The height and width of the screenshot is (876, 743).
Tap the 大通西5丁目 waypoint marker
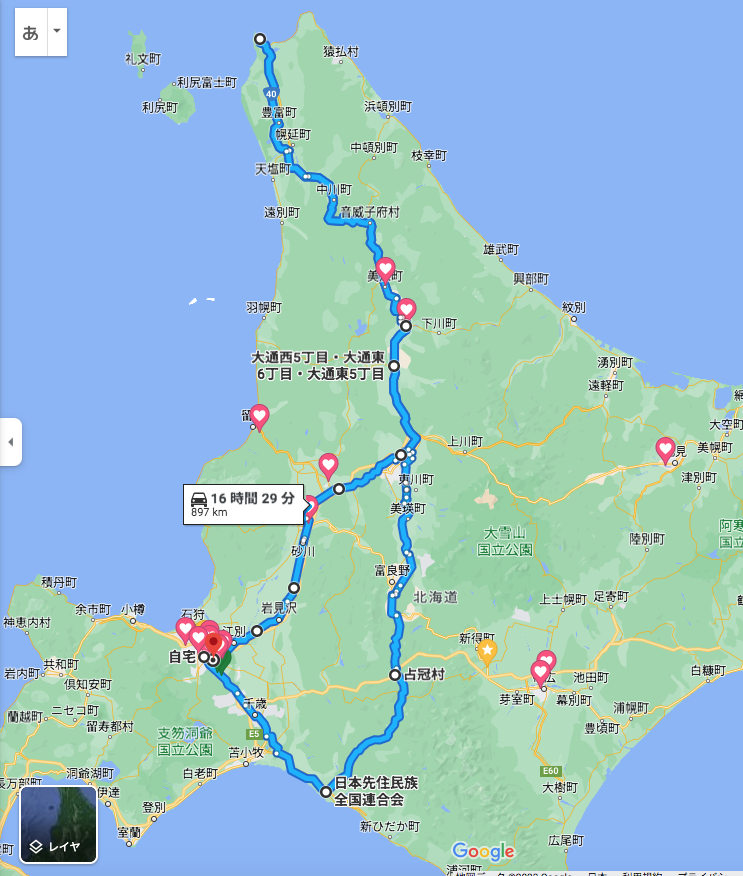coord(394,366)
